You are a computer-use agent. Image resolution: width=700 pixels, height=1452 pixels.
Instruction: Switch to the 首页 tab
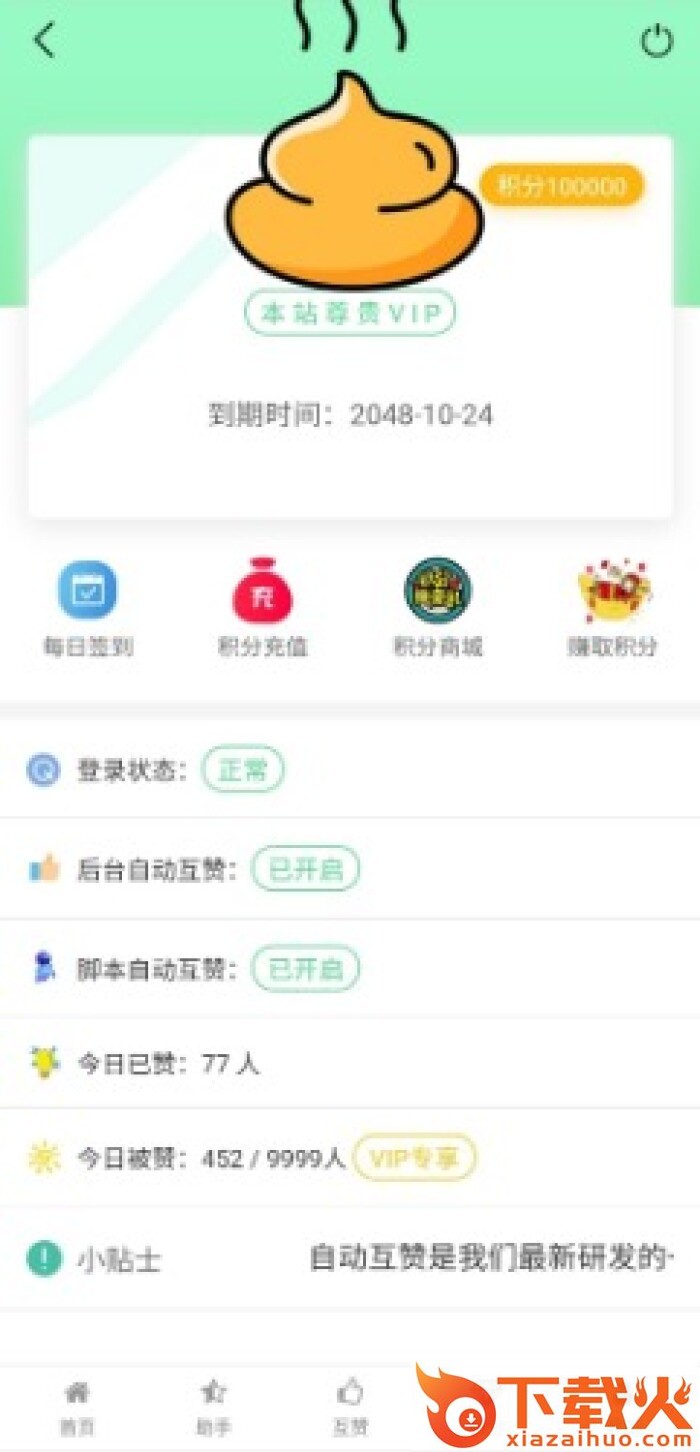(77, 1405)
